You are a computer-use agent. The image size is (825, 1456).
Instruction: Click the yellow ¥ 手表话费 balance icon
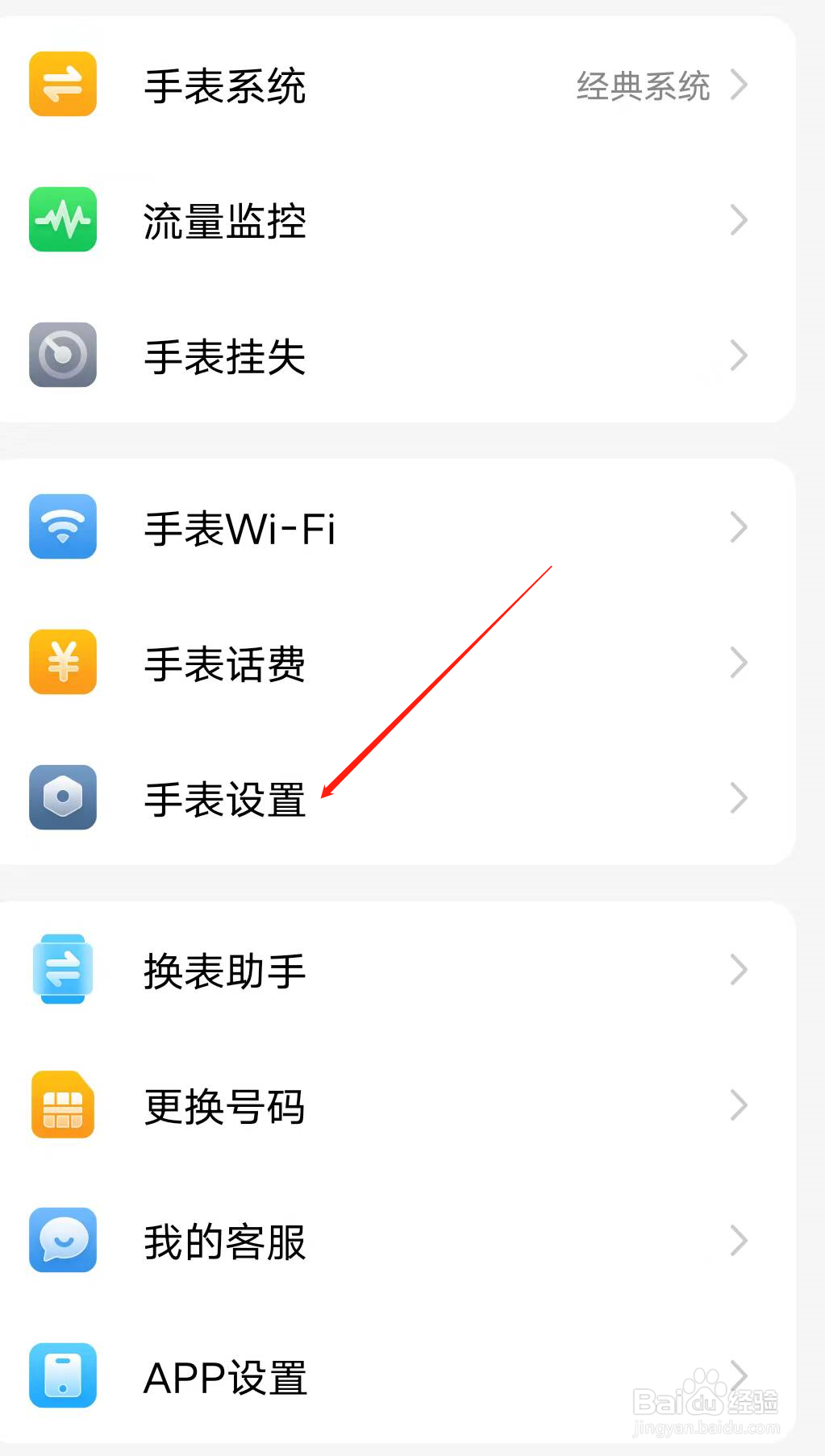[x=63, y=663]
